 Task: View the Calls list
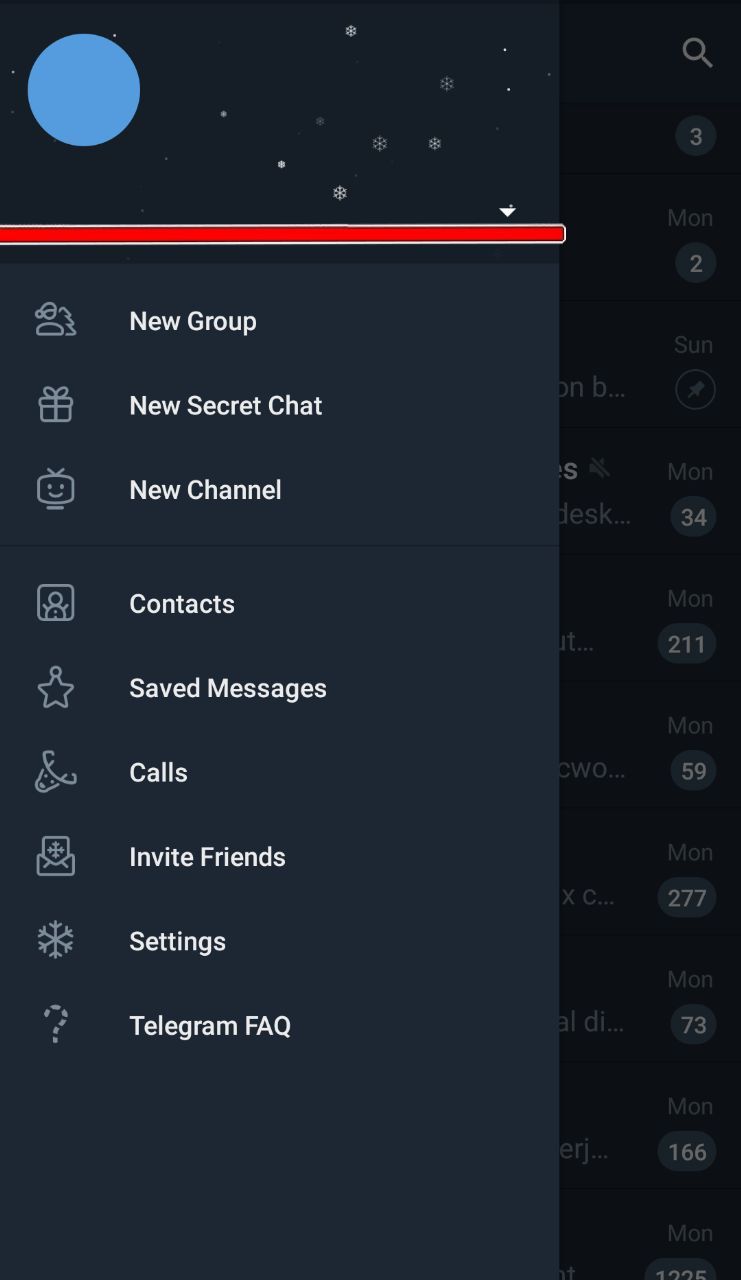click(x=279, y=772)
